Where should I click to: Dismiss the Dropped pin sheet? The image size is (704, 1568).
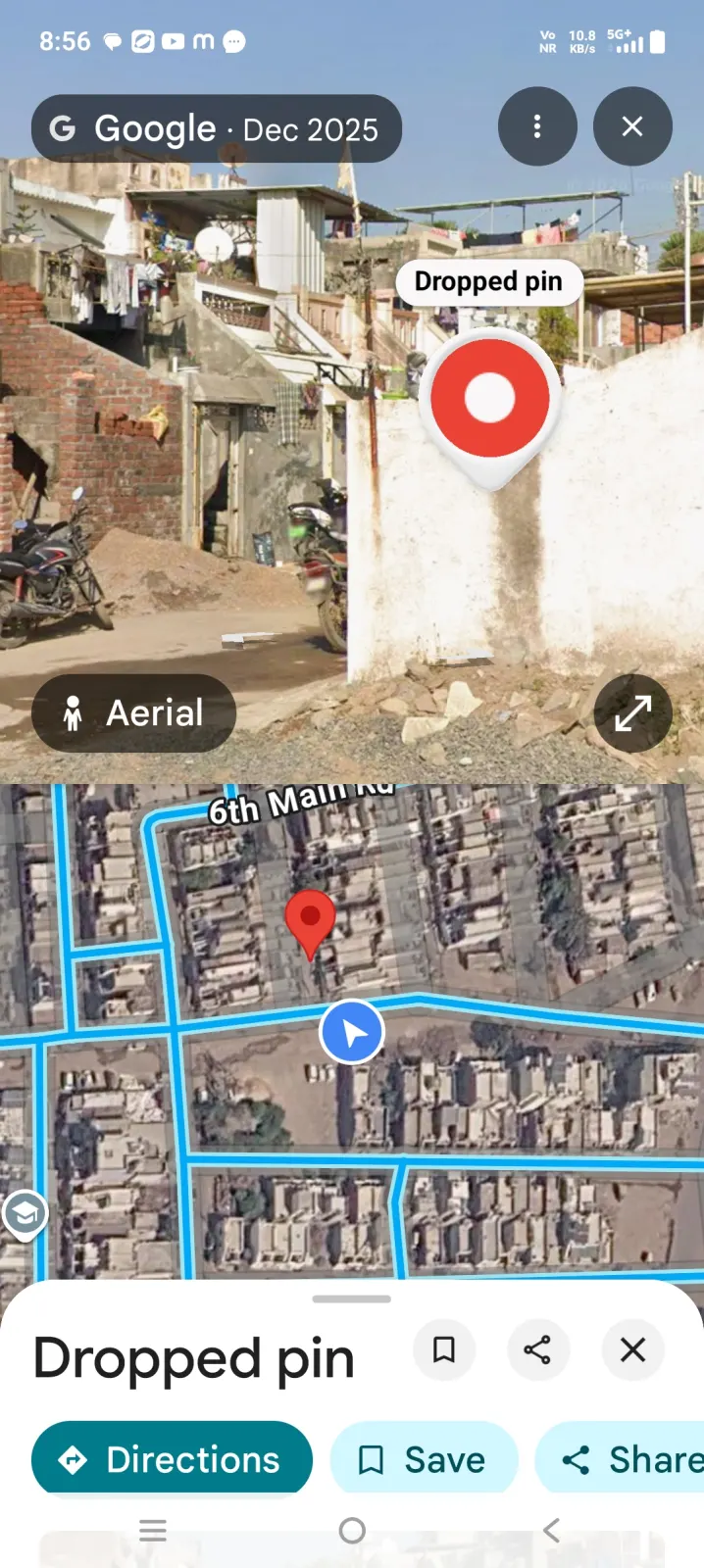[633, 1349]
